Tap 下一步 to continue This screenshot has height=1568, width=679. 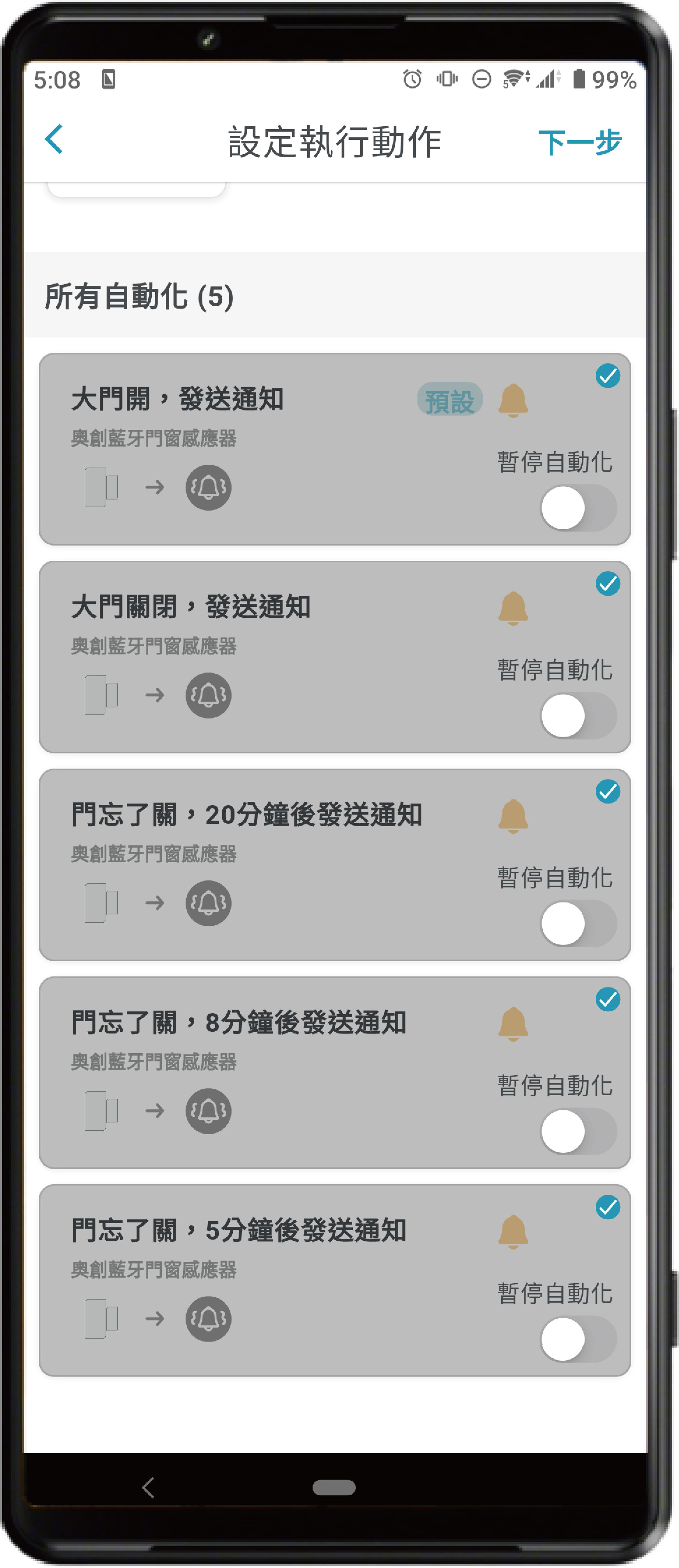(579, 142)
